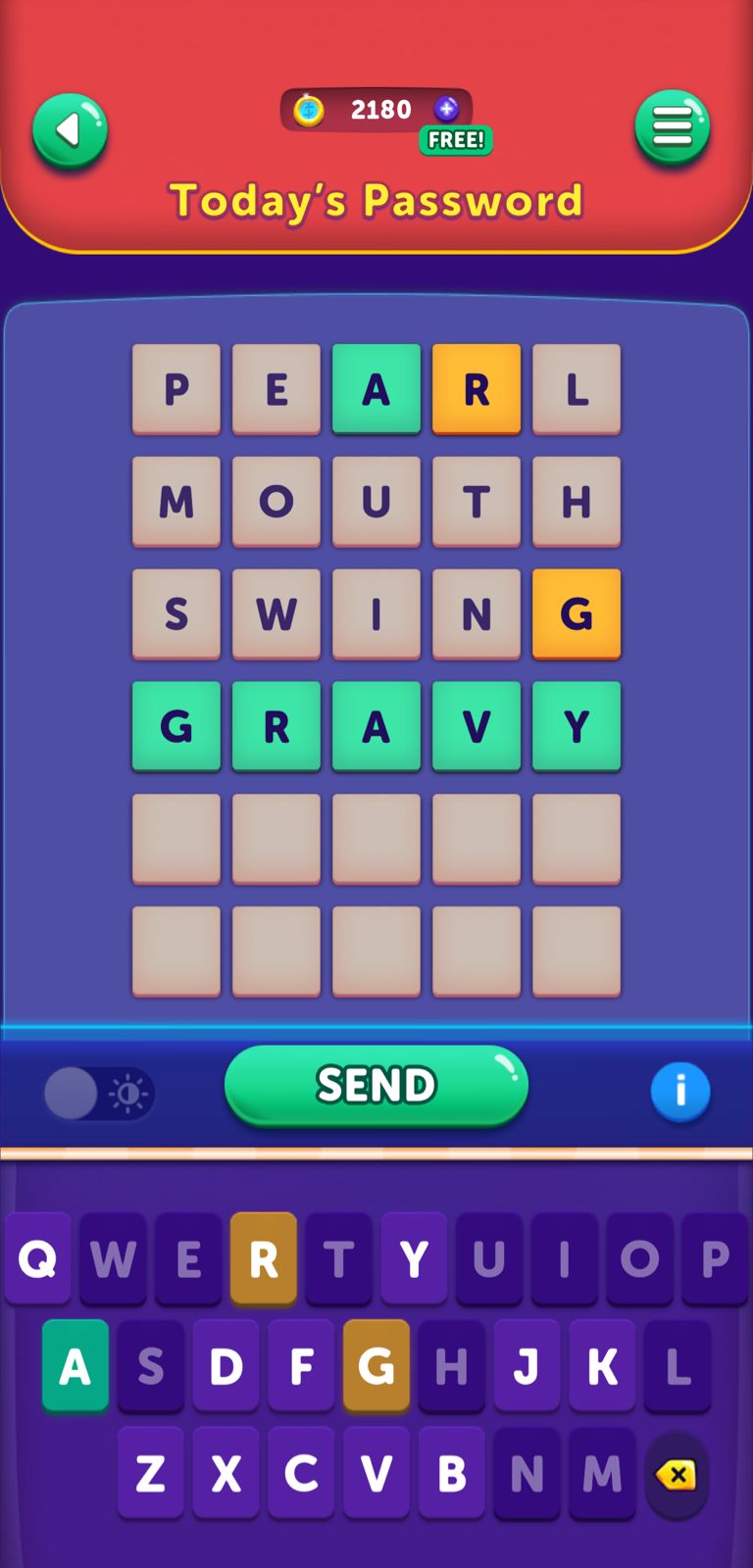Type the letter Q key
Viewport: 753px width, 1568px height.
coord(37,1258)
